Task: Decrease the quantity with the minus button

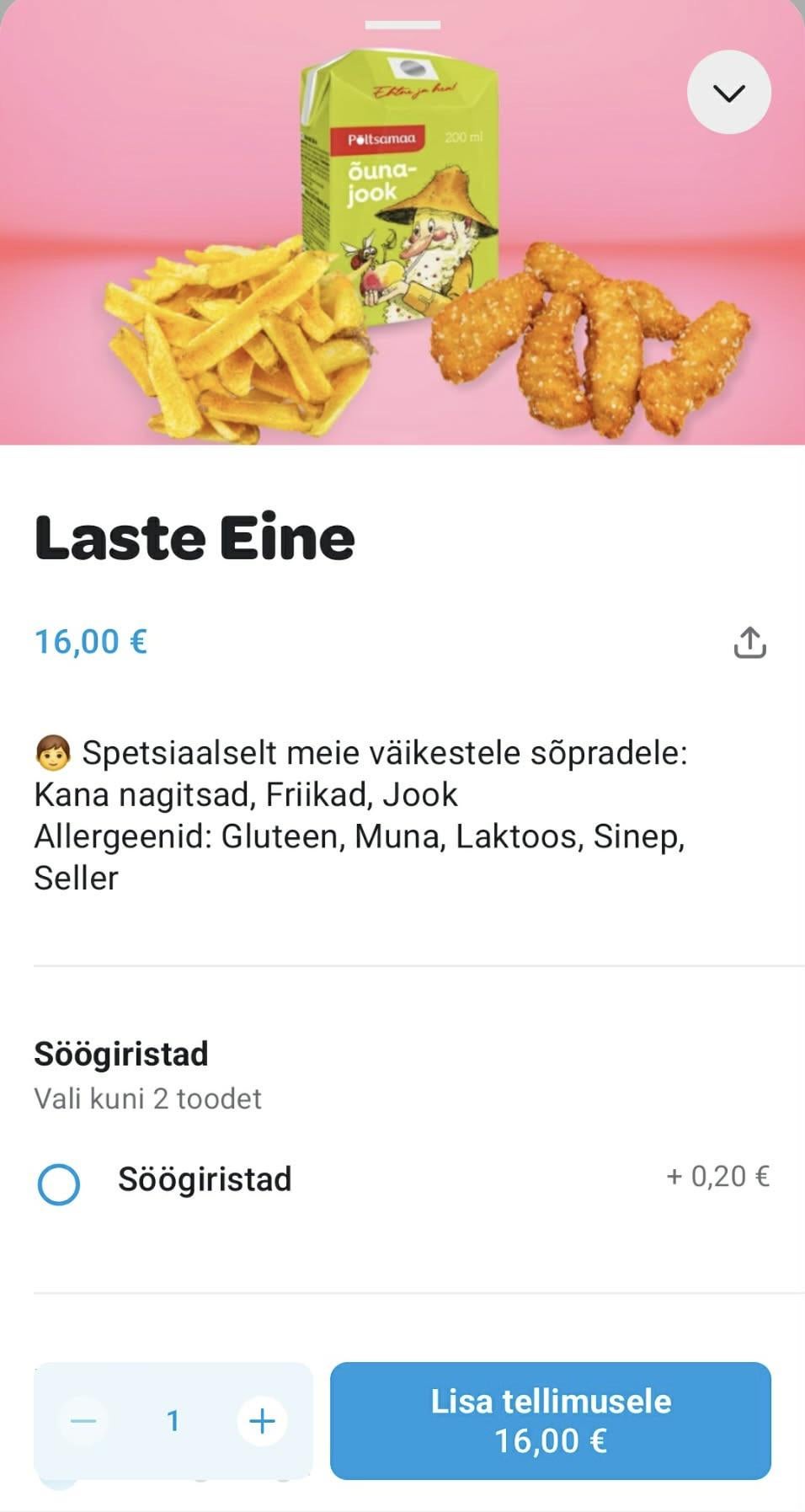Action: tap(83, 1422)
